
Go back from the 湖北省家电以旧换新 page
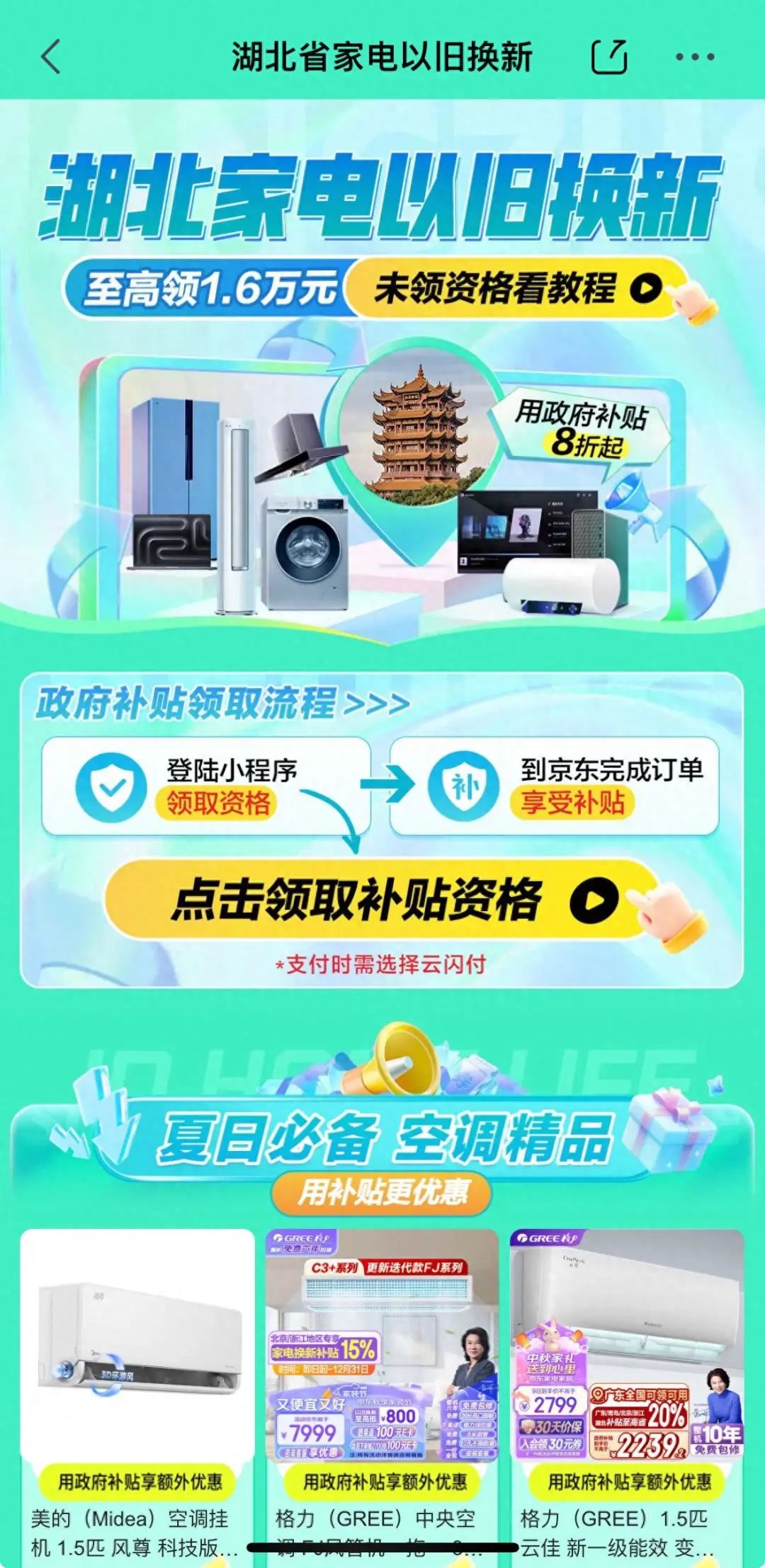click(x=51, y=57)
